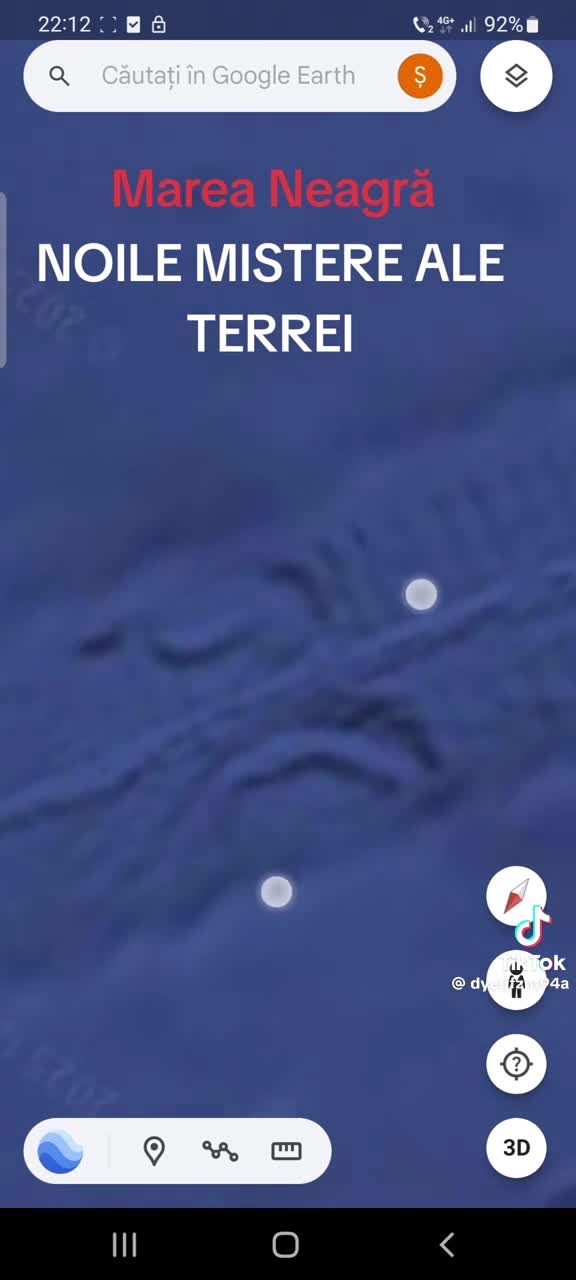Viewport: 576px width, 1280px height.
Task: Open Street View pegman button
Action: tap(516, 980)
